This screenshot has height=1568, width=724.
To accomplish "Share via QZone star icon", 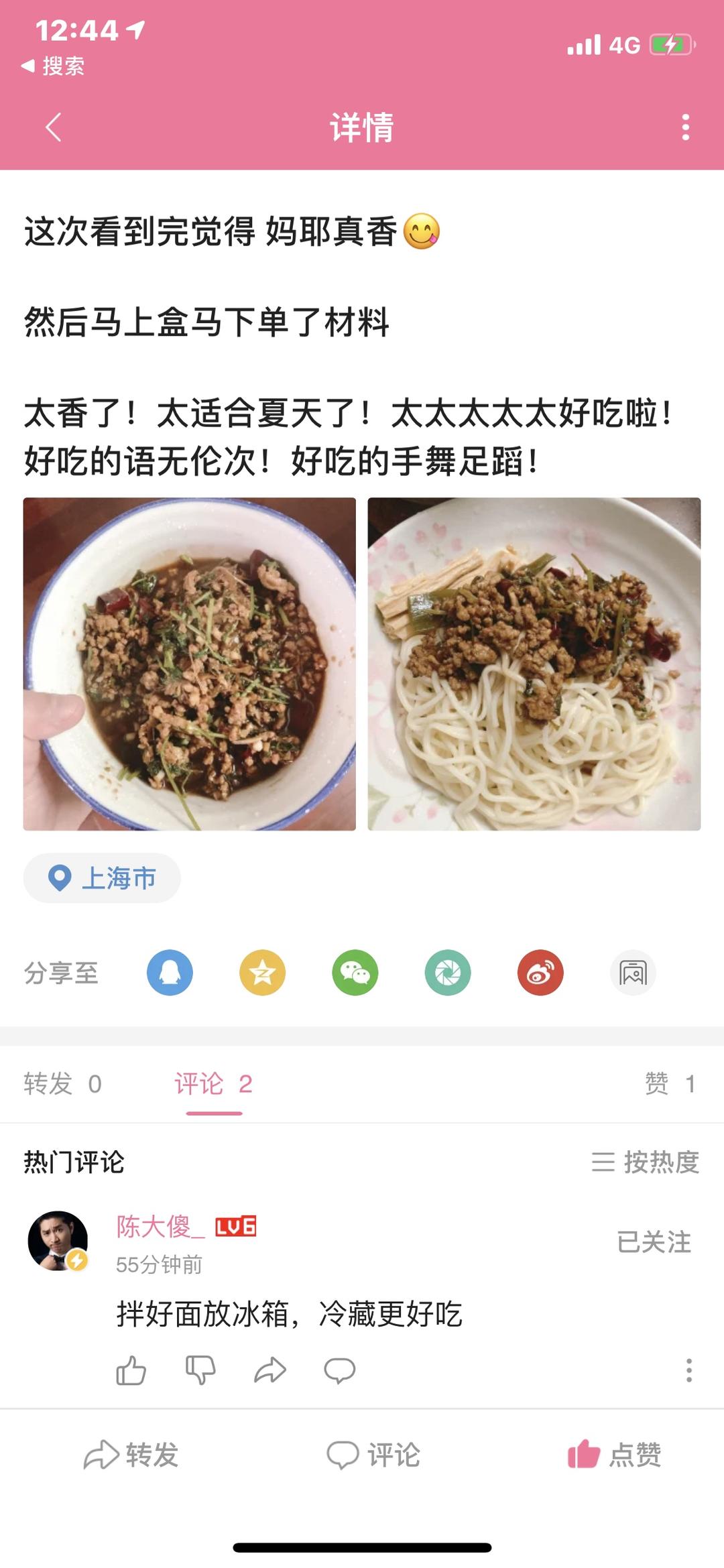I will (262, 973).
